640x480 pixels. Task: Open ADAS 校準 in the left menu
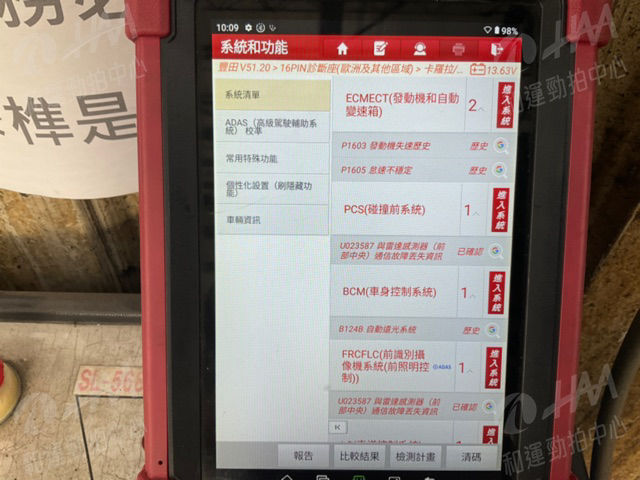tap(270, 126)
